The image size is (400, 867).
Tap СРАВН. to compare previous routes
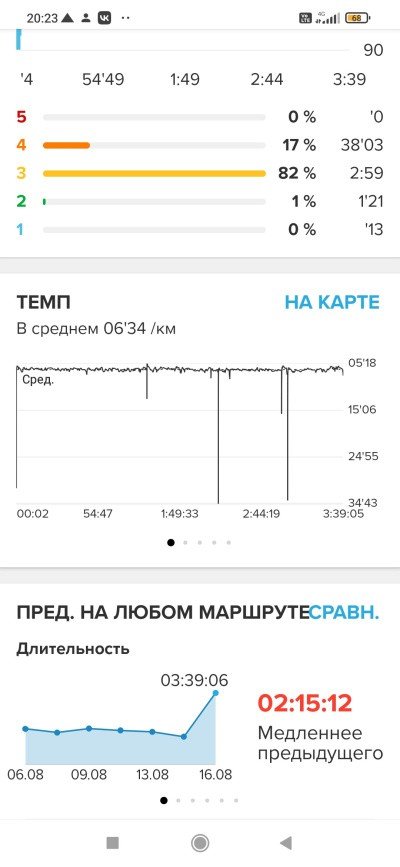point(344,612)
